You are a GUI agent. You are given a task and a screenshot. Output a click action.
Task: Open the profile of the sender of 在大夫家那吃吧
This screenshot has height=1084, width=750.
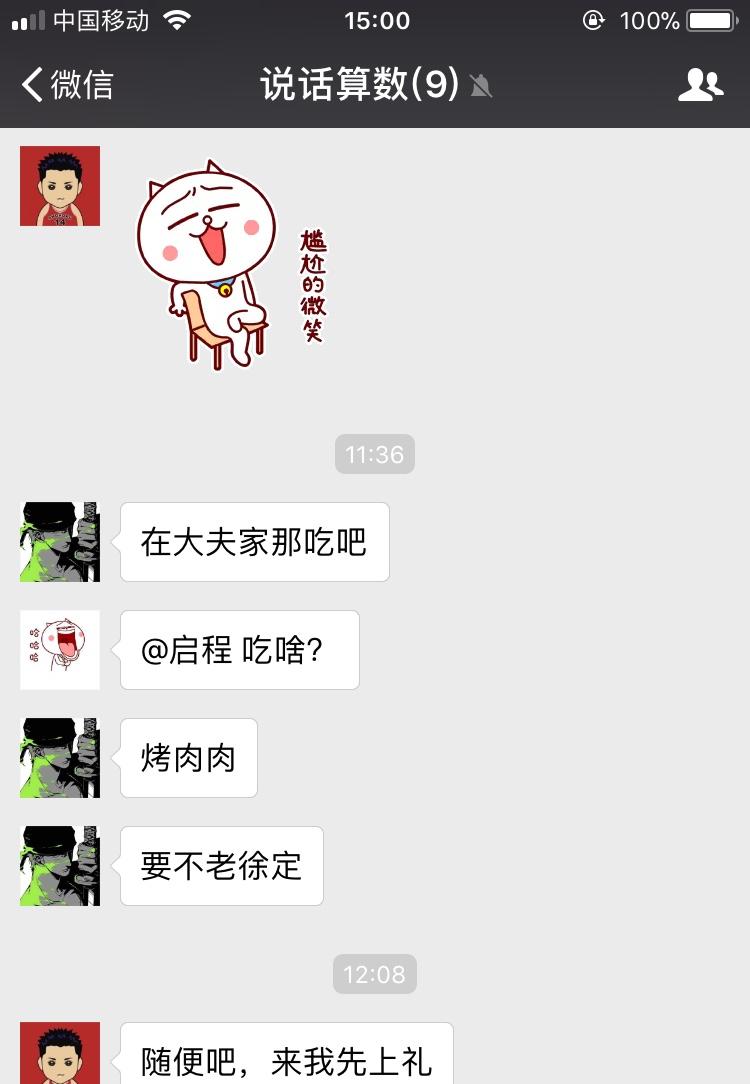pos(60,542)
